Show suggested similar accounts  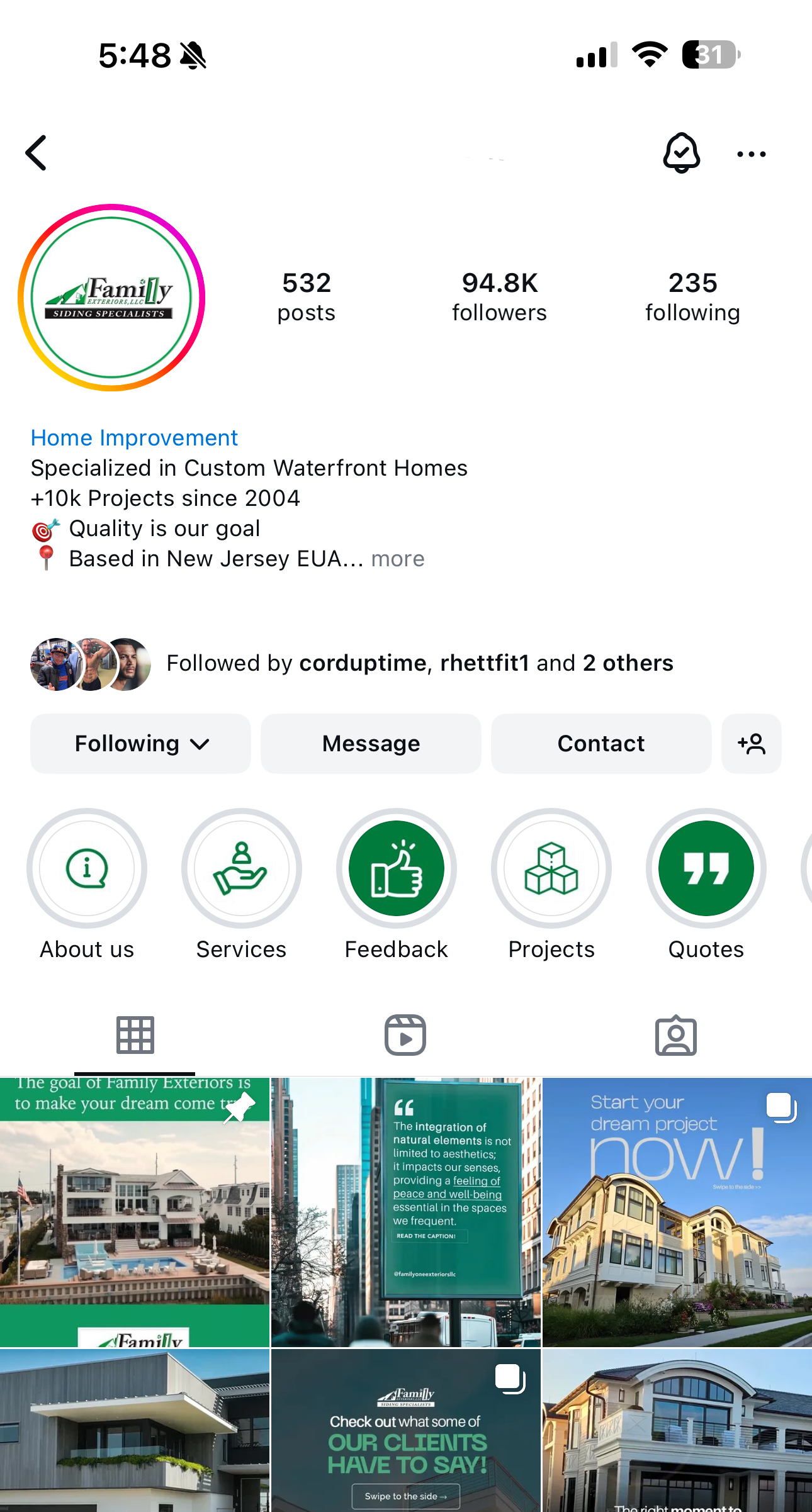coord(752,744)
